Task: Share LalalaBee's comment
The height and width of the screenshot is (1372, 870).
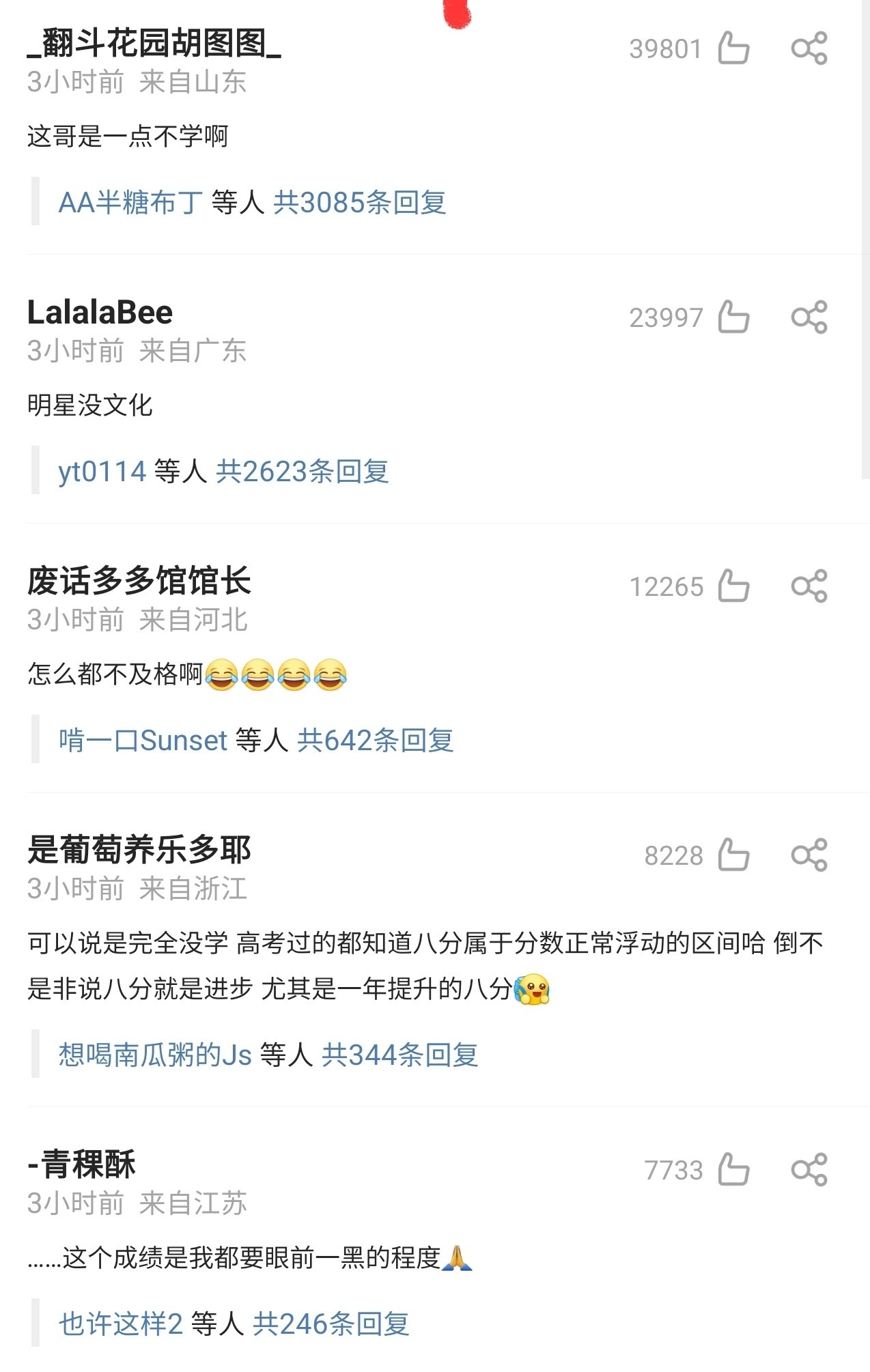Action: tap(809, 317)
